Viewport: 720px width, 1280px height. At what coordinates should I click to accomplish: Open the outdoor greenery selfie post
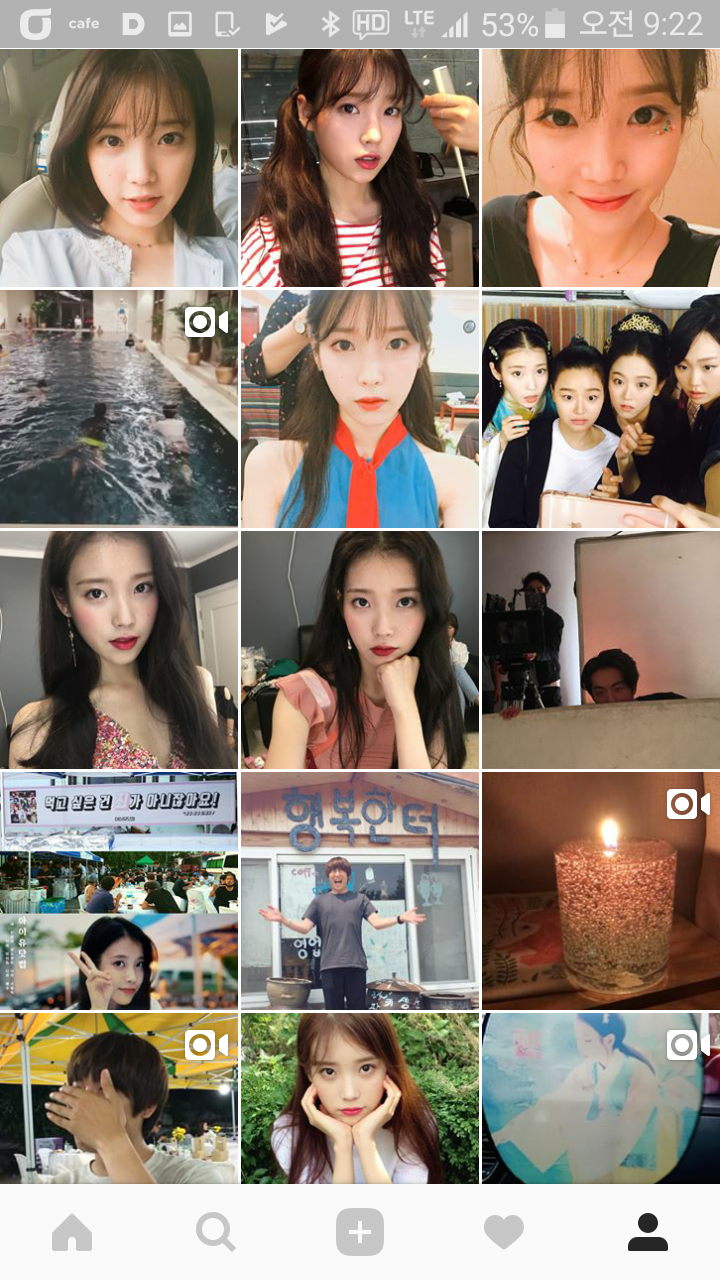[x=359, y=1098]
